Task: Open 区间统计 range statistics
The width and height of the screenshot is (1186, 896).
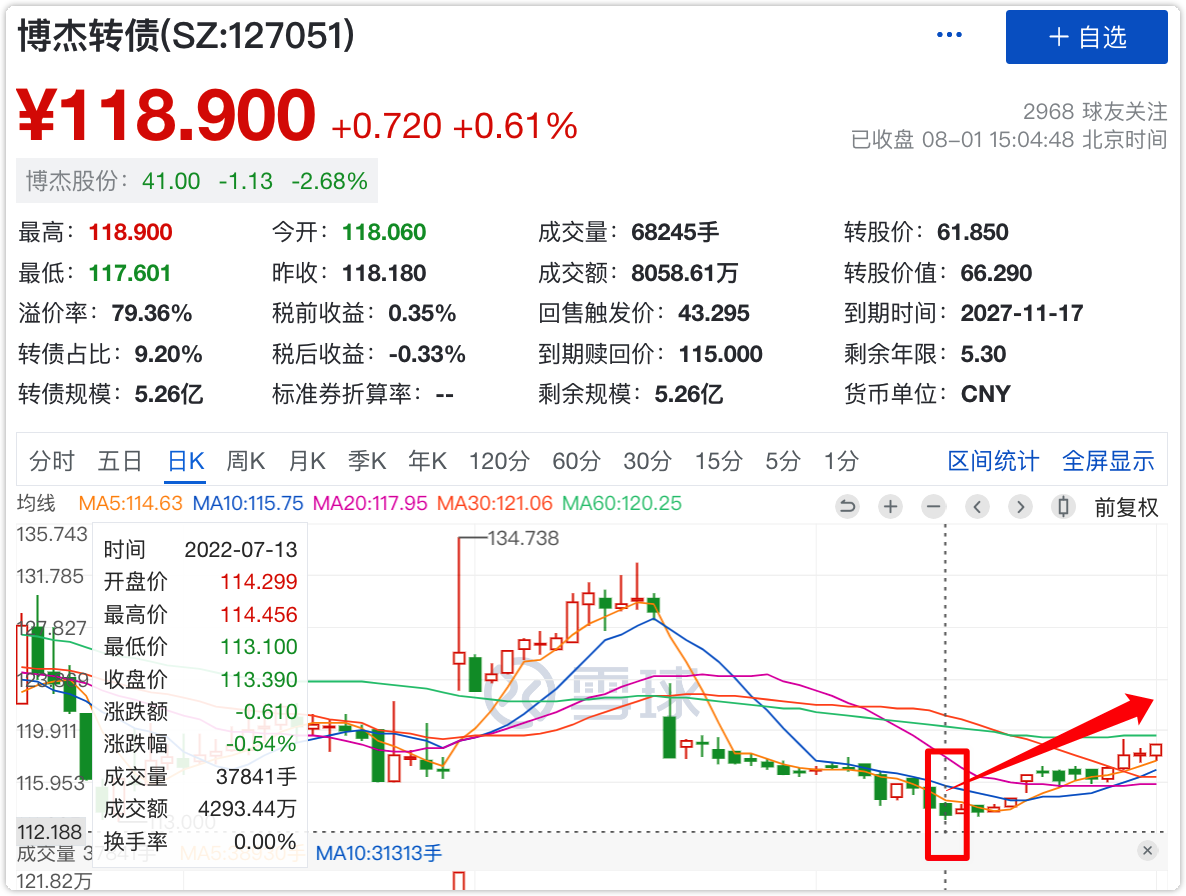Action: pyautogui.click(x=993, y=461)
